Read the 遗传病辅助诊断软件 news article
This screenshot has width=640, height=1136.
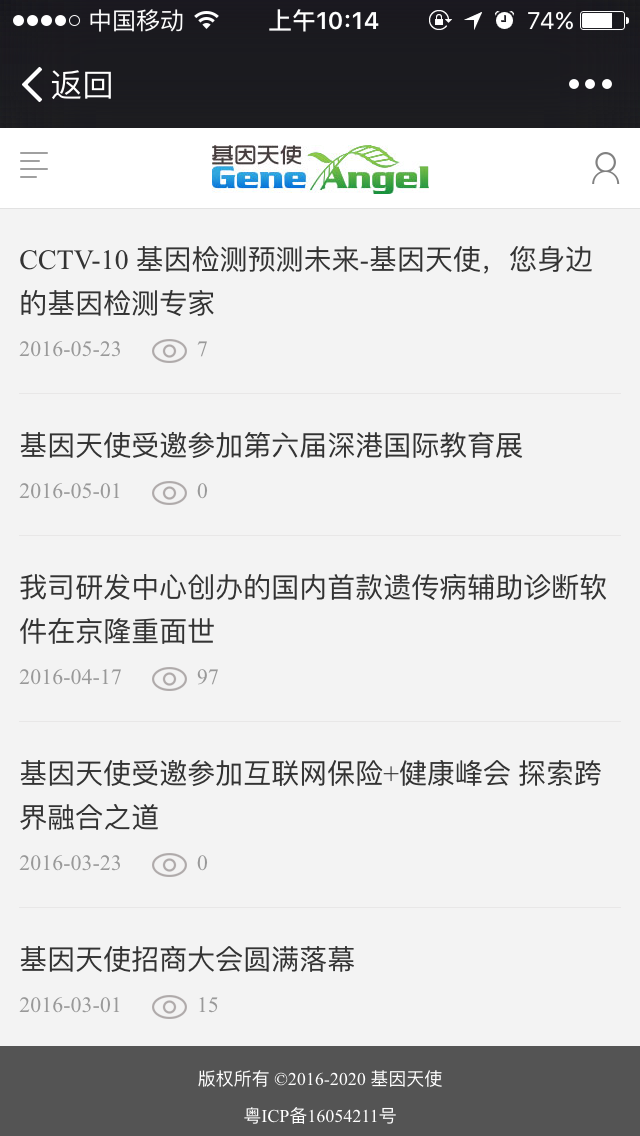click(312, 609)
